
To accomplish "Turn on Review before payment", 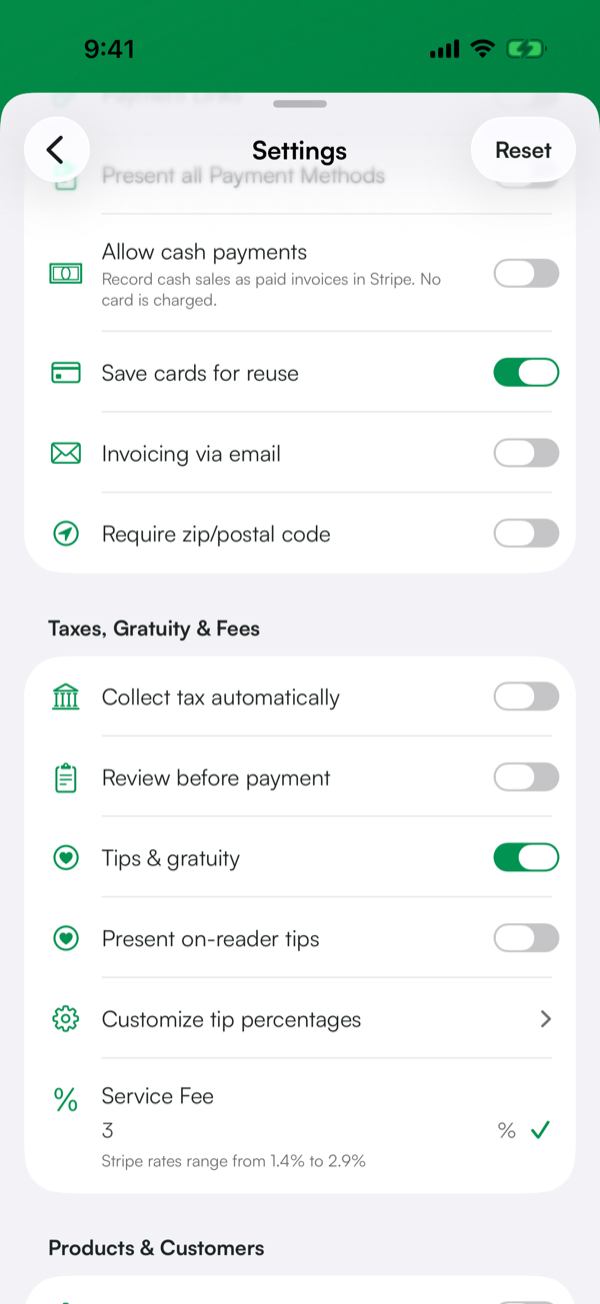I will click(526, 777).
